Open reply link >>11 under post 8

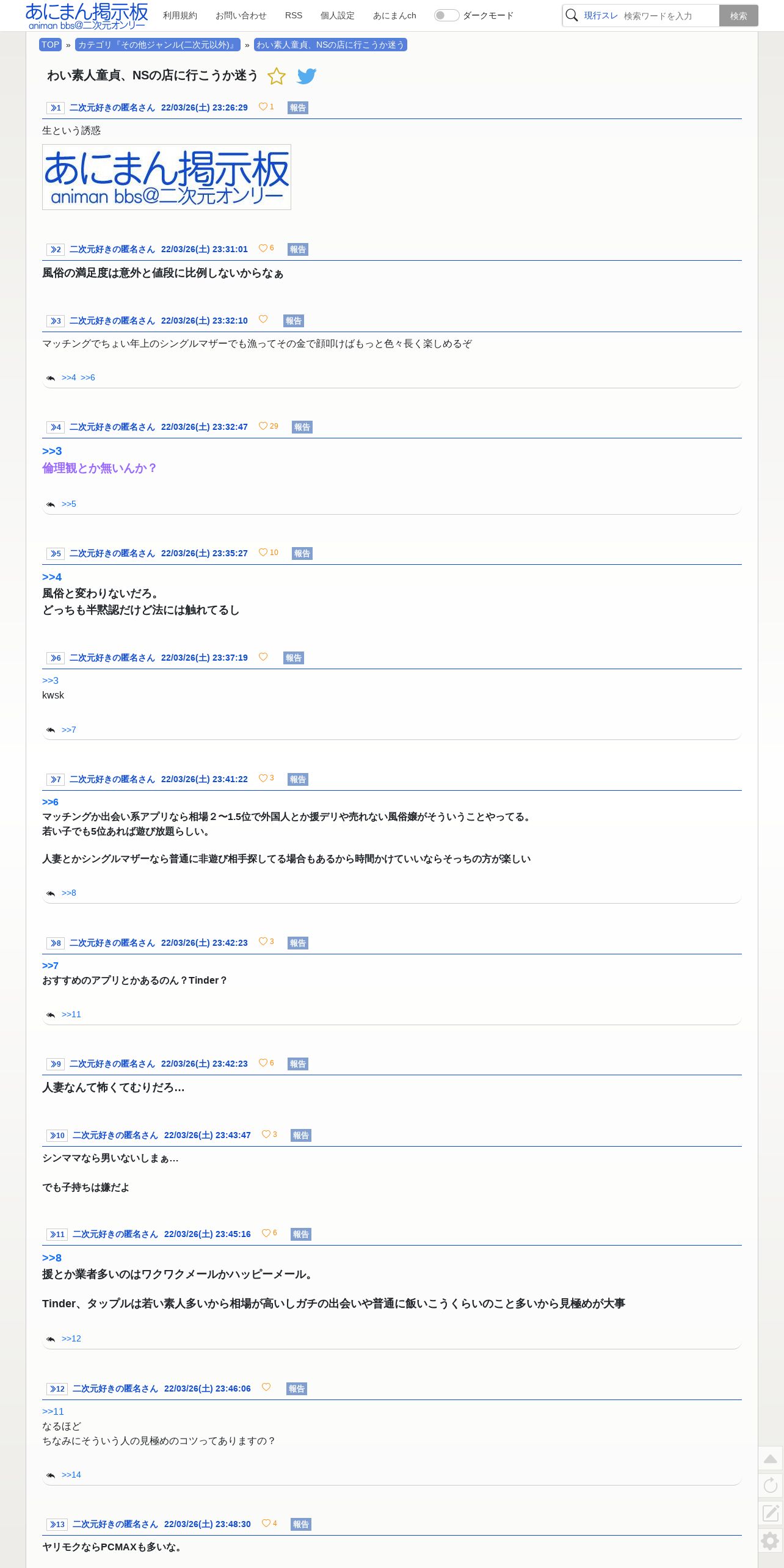click(71, 1014)
